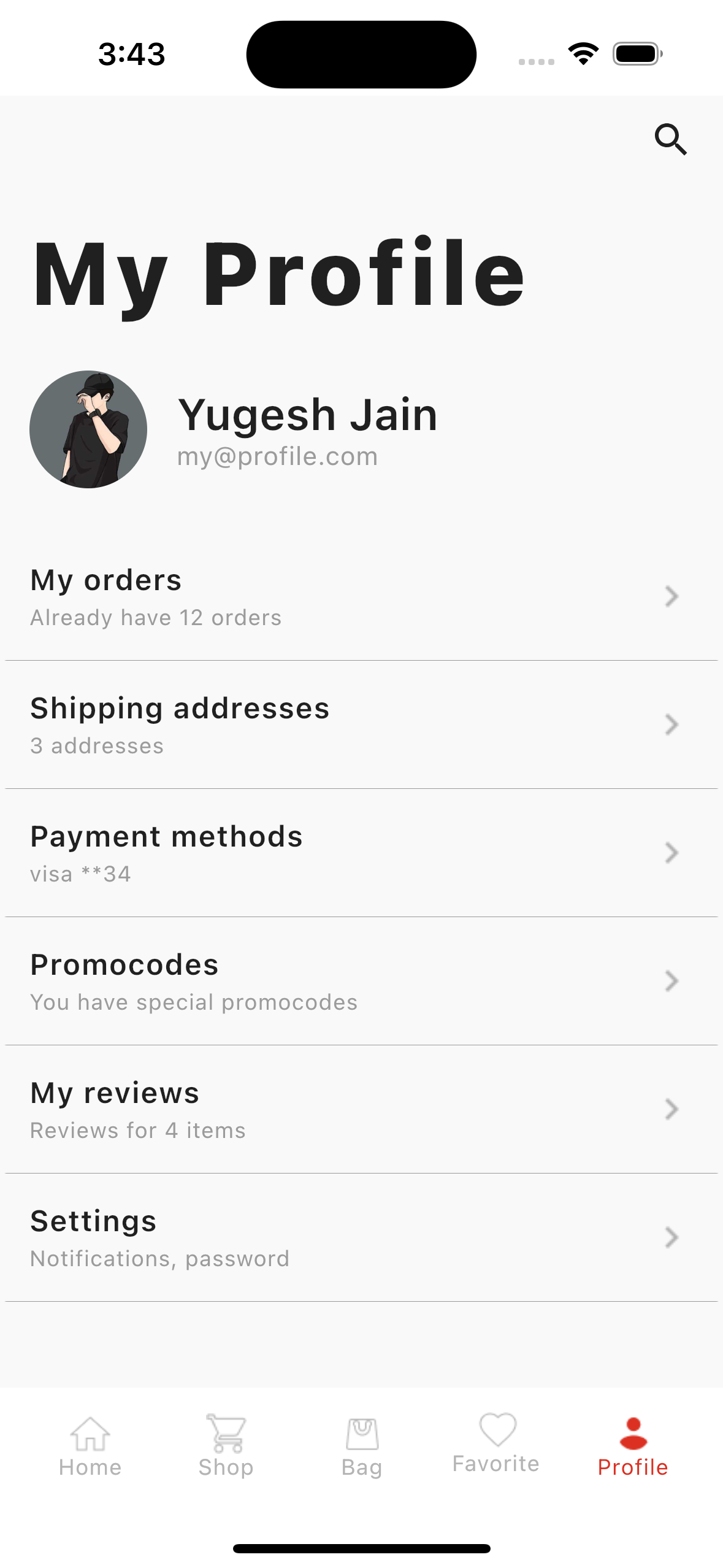Screen dimensions: 723x1568
Task: Open My reviews
Action: [x=361, y=1110]
